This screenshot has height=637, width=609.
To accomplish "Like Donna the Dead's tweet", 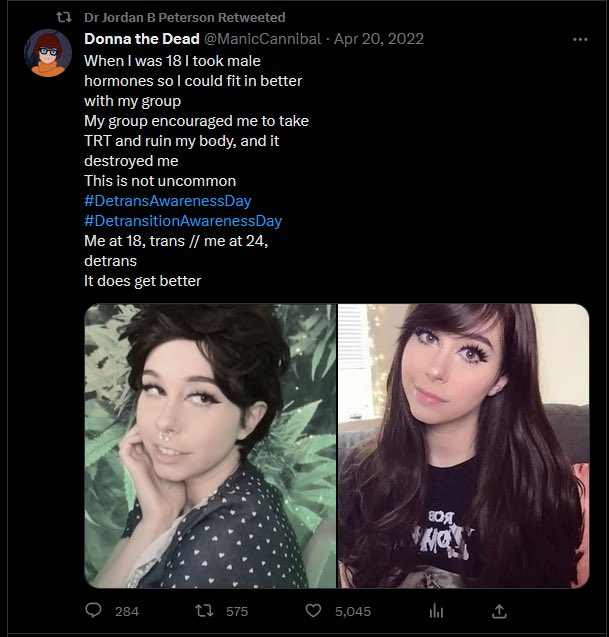I will click(313, 611).
